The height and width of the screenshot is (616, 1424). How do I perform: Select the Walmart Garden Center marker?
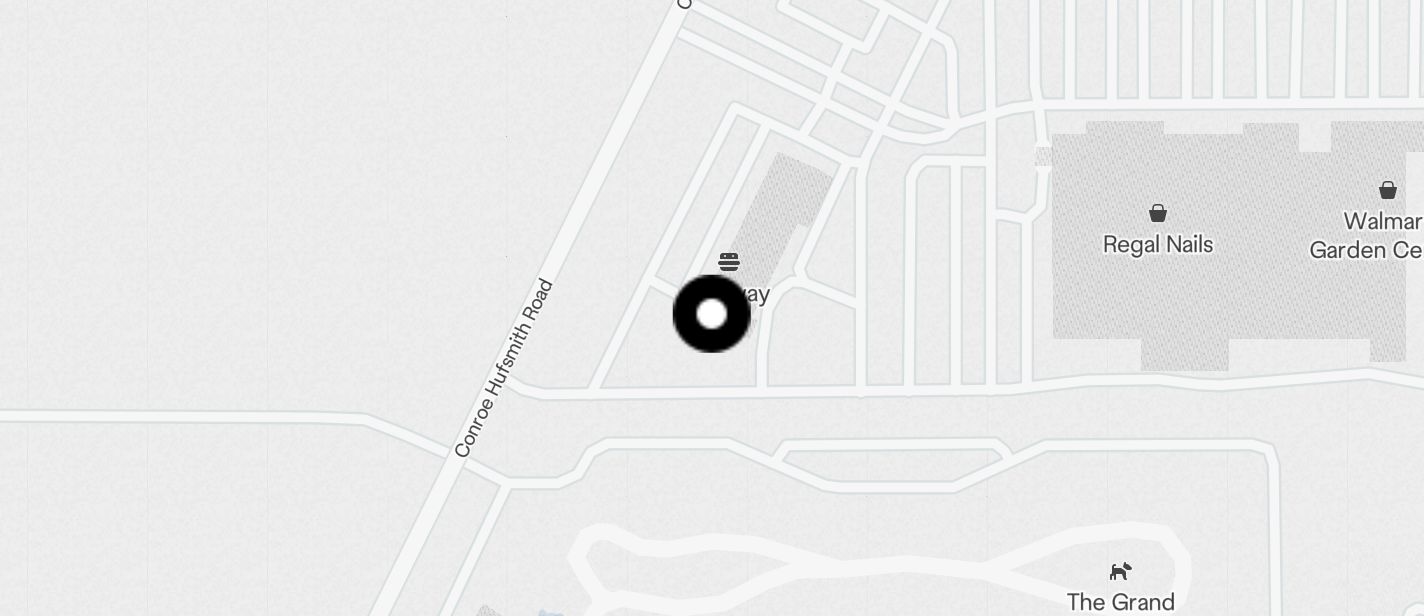point(1387,190)
